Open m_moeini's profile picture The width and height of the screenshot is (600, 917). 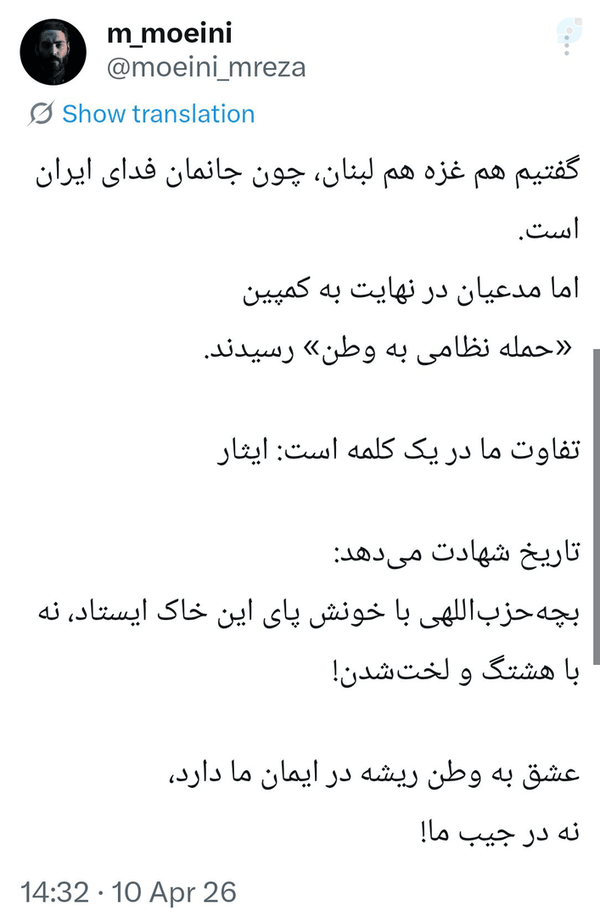point(53,52)
